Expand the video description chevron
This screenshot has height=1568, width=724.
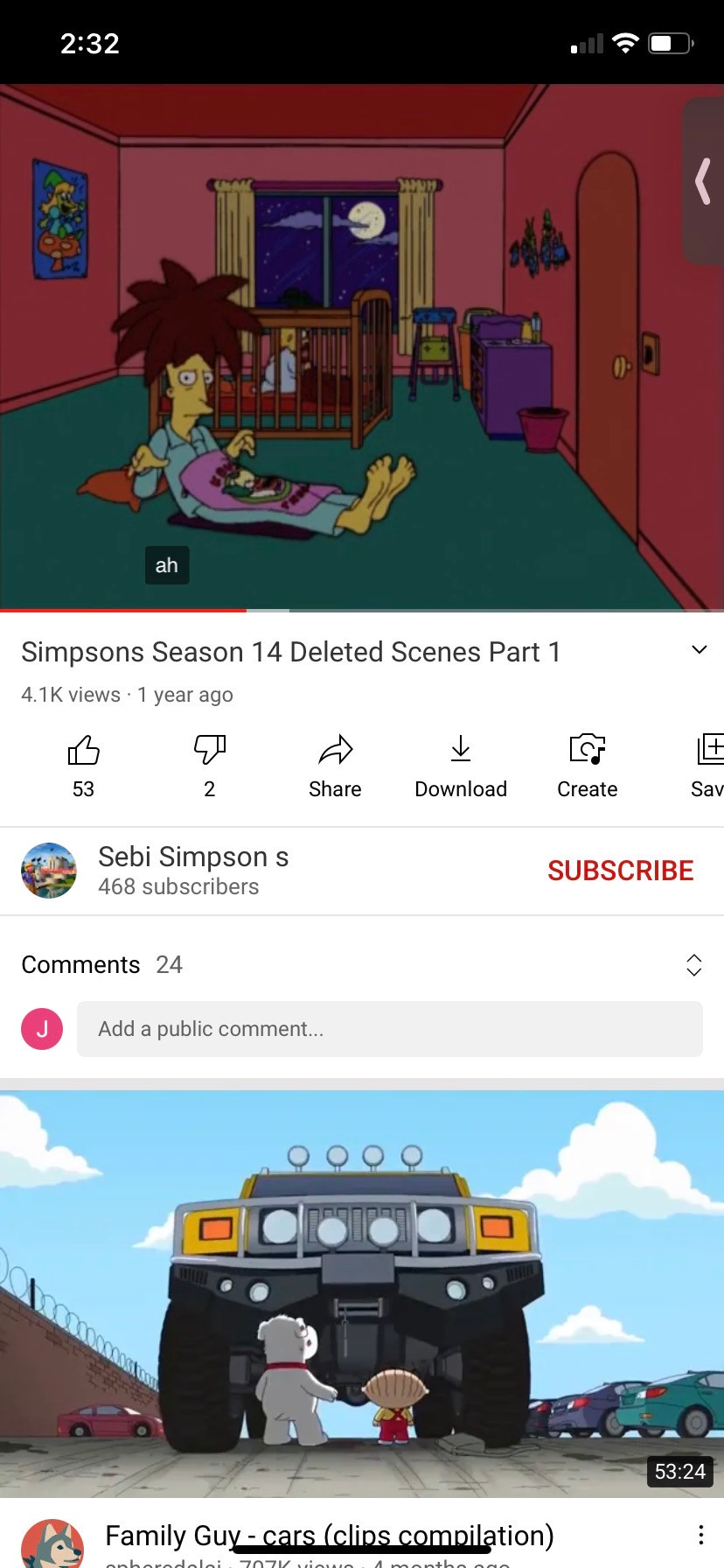699,650
